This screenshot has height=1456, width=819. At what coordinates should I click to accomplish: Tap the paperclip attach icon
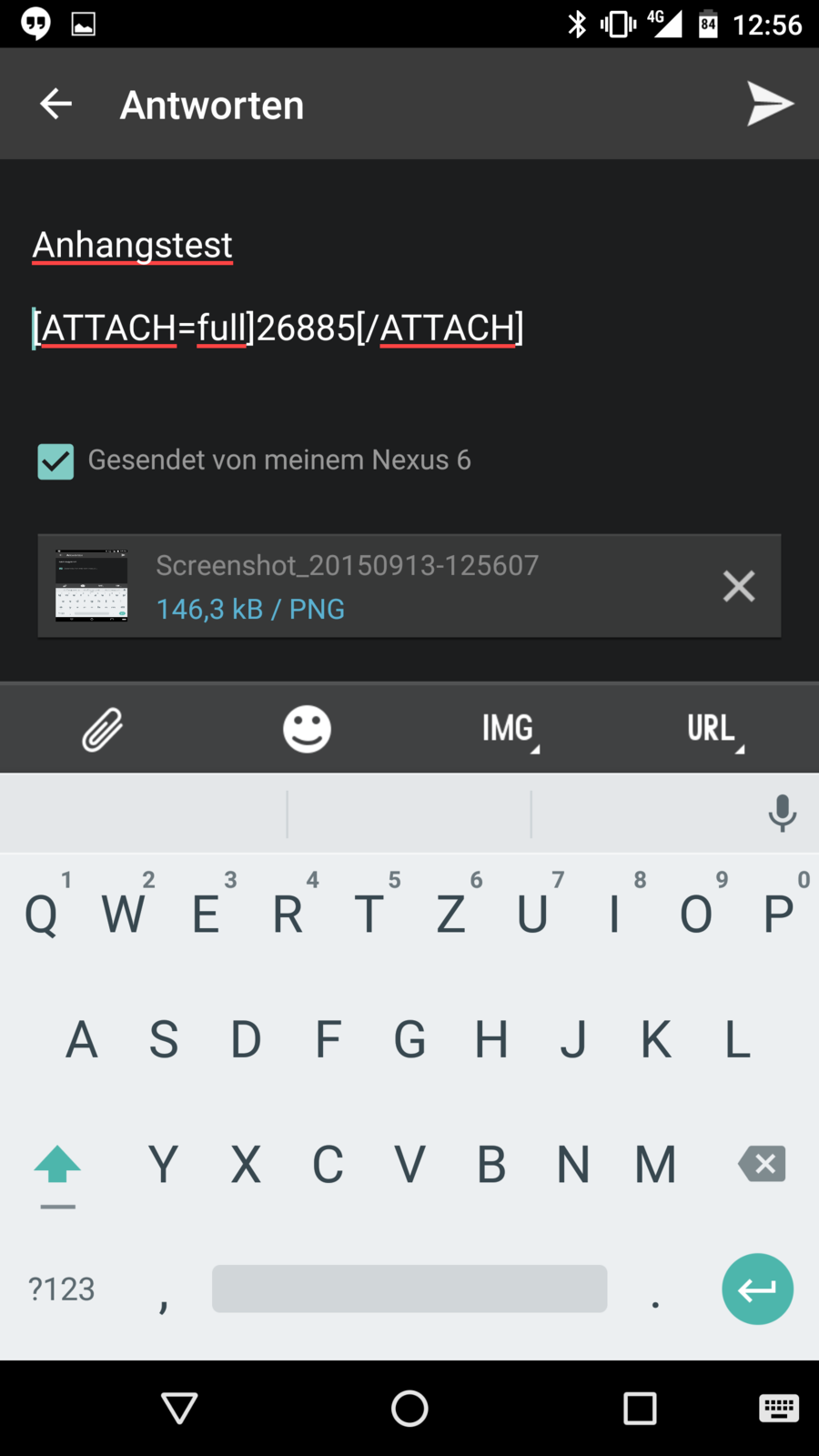pos(103,729)
